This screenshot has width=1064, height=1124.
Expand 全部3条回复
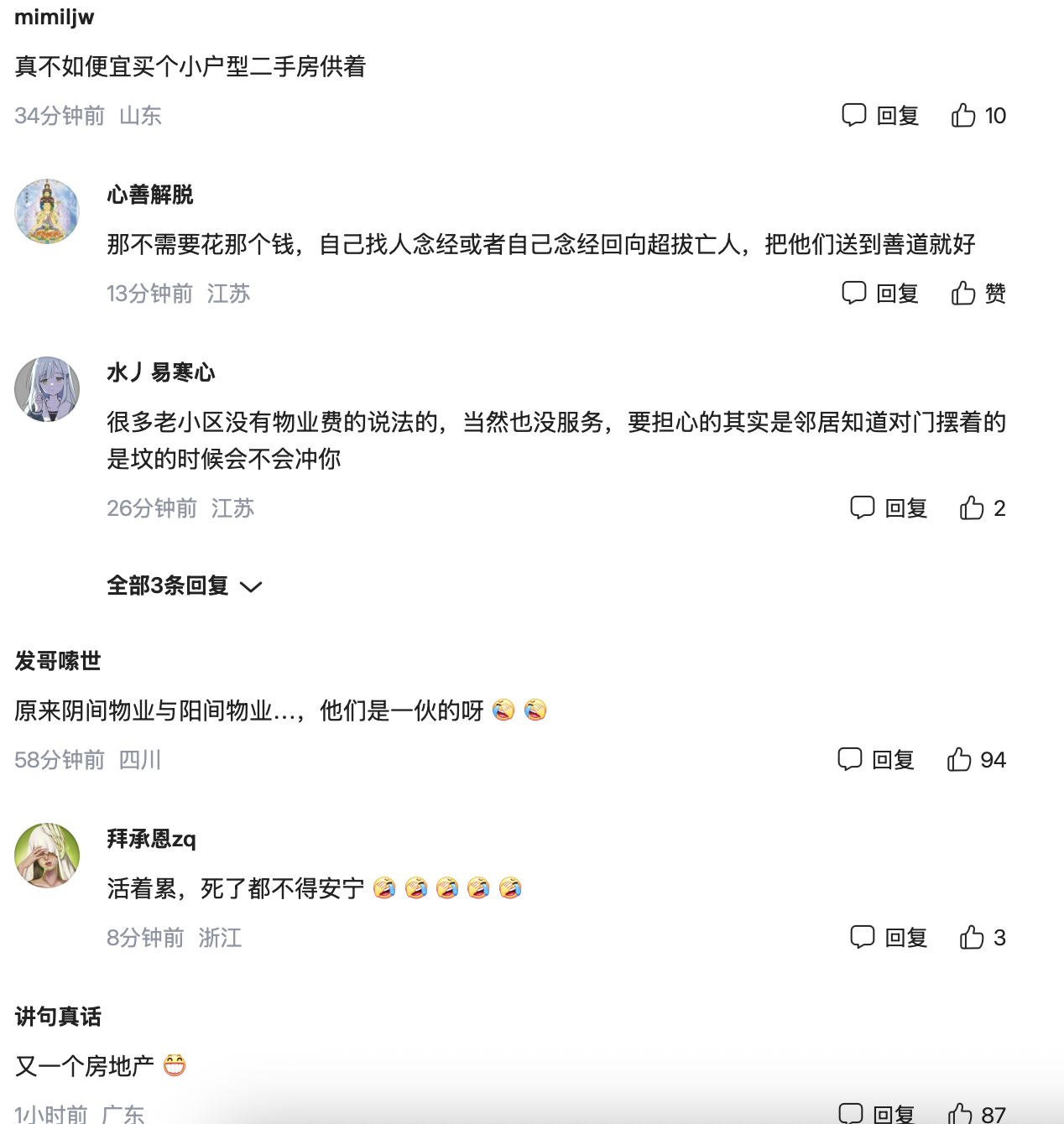coord(184,585)
